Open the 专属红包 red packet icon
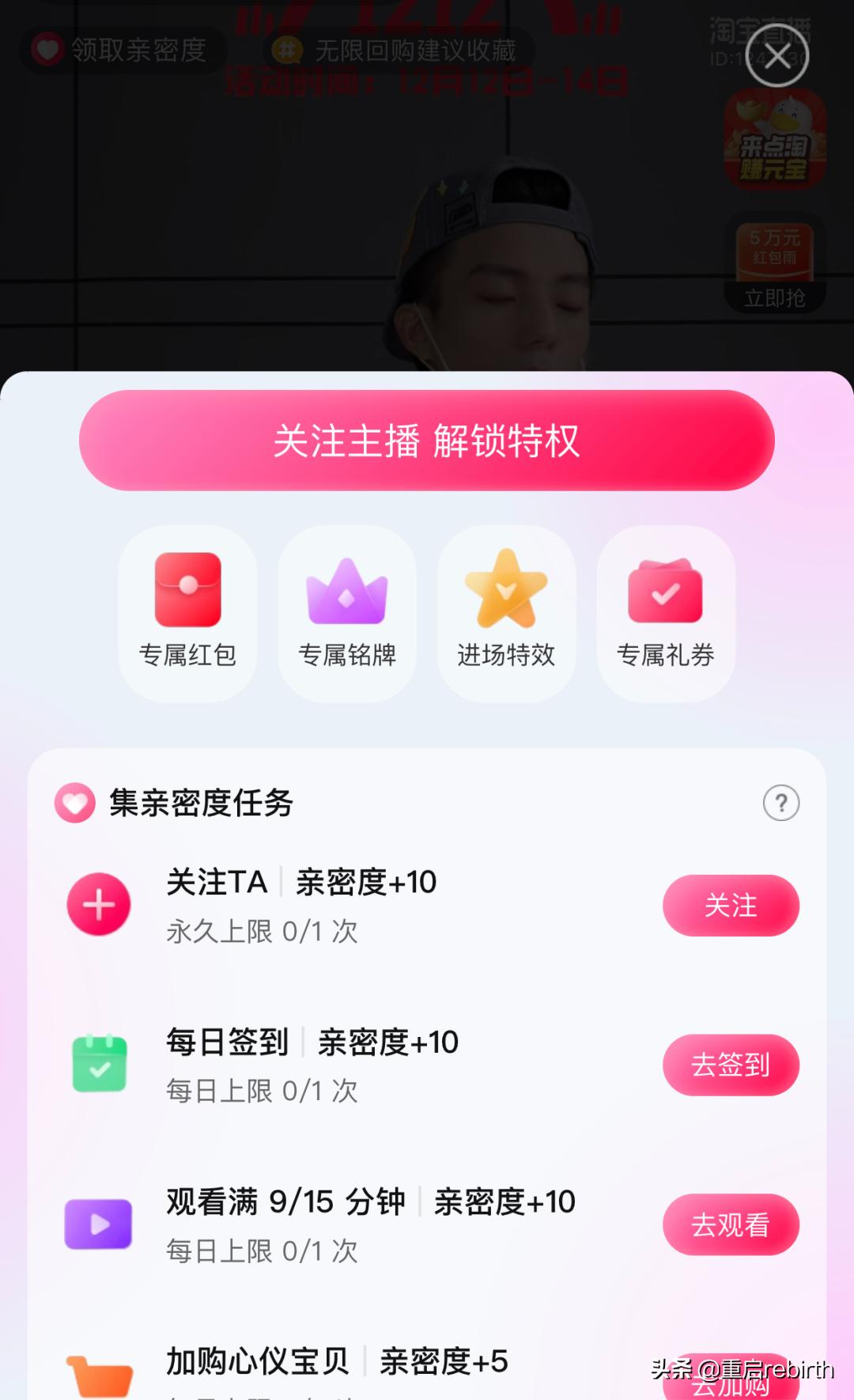Viewport: 854px width, 1400px height. 187,589
